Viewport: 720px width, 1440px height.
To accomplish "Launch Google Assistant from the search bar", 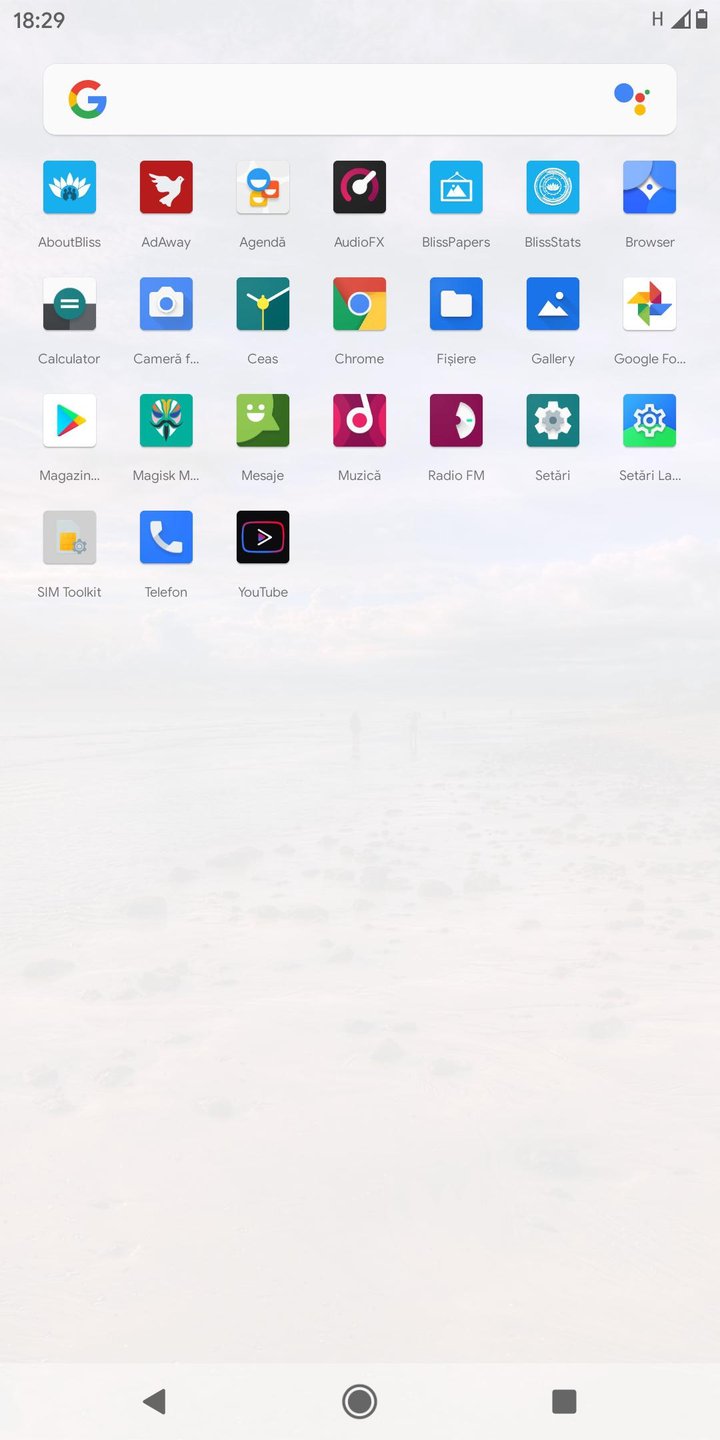I will 632,99.
